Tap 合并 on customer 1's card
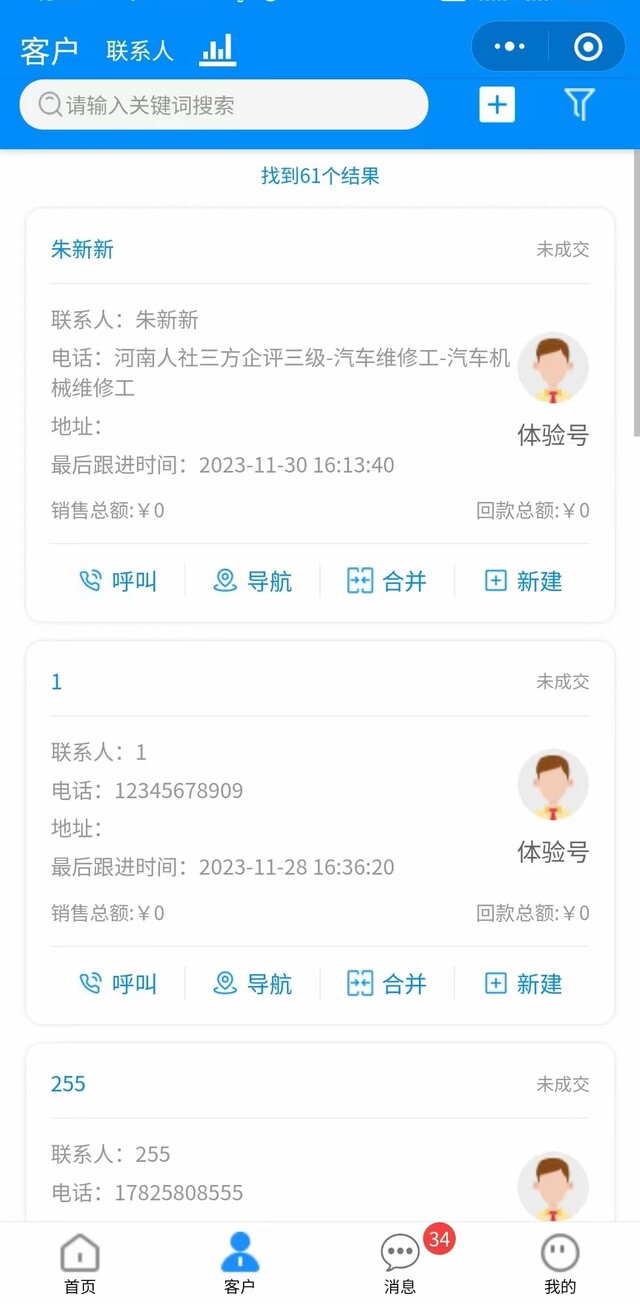Image resolution: width=640 pixels, height=1304 pixels. tap(387, 984)
